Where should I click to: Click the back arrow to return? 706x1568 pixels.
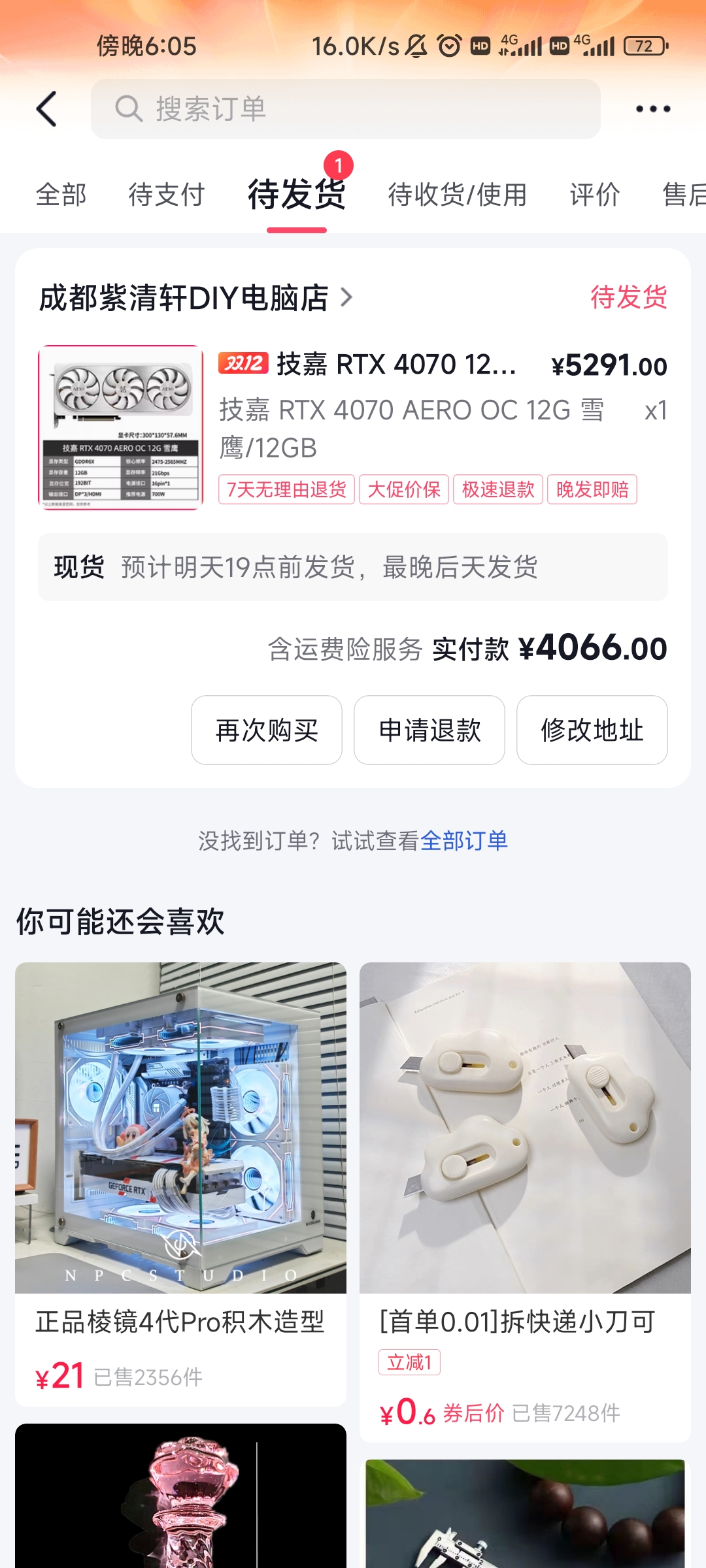[x=46, y=108]
